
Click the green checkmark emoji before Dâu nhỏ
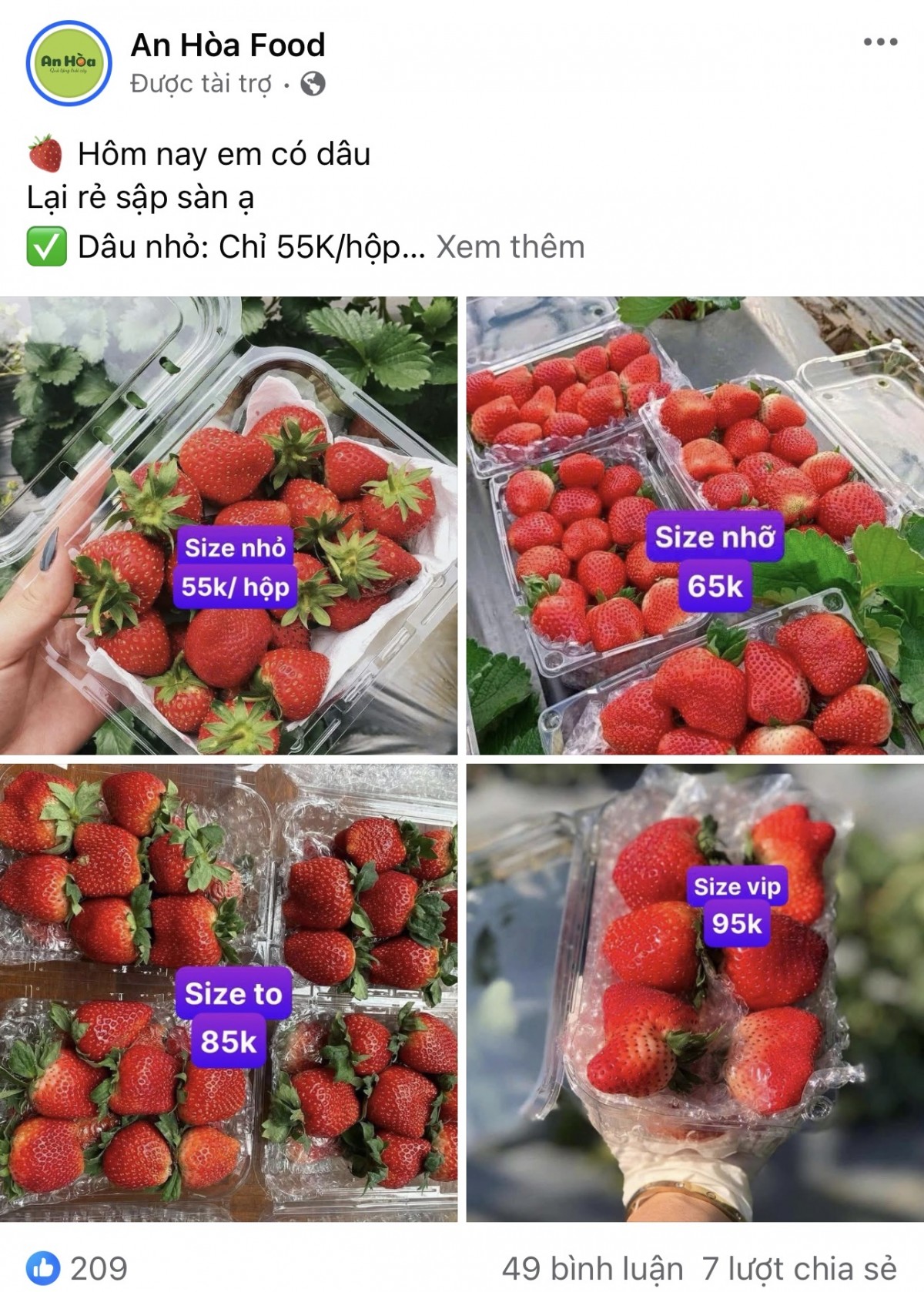[48, 244]
